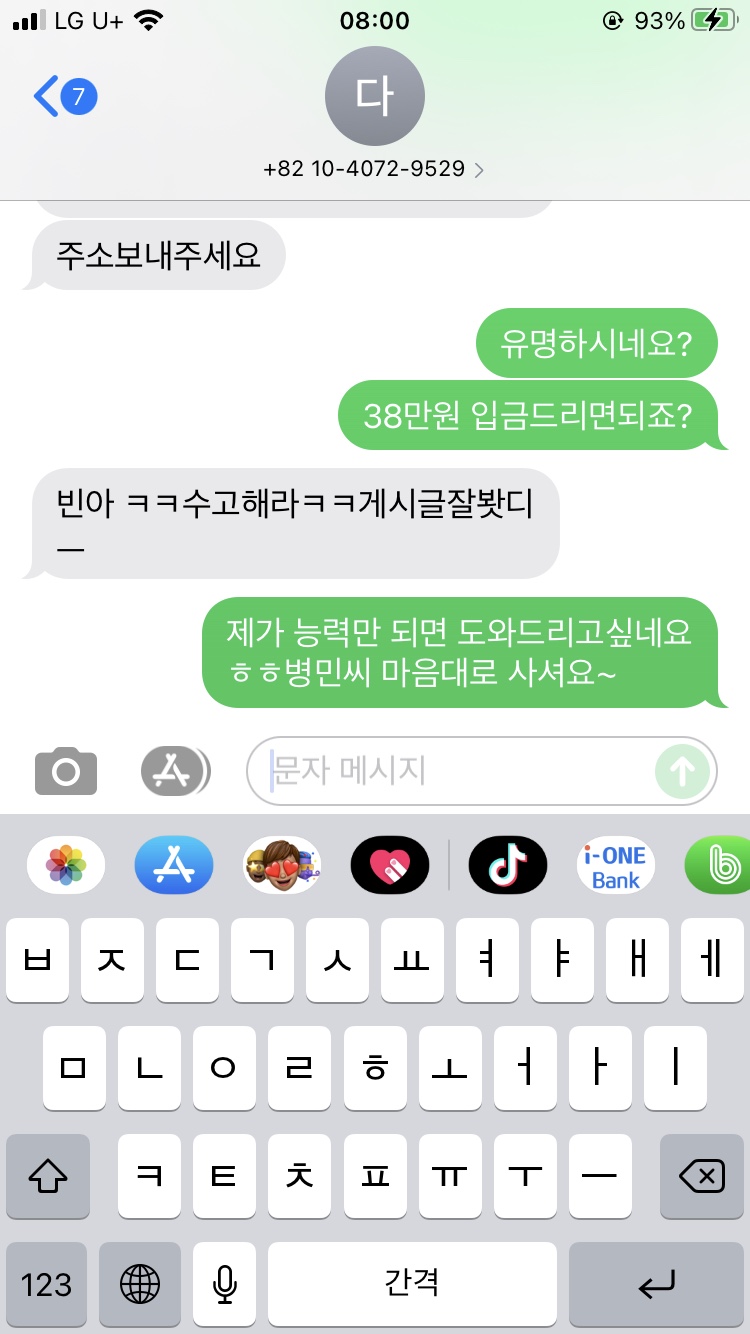Open the Photos iMessage app
The image size is (750, 1334).
[66, 865]
